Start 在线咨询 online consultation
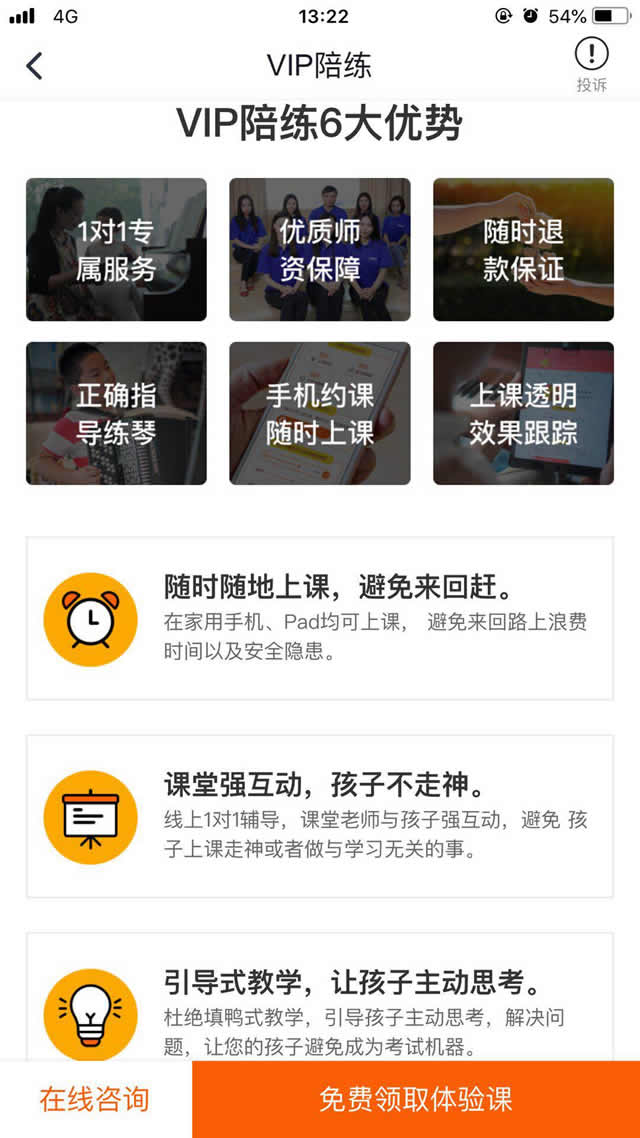The height and width of the screenshot is (1138, 640). [95, 1099]
